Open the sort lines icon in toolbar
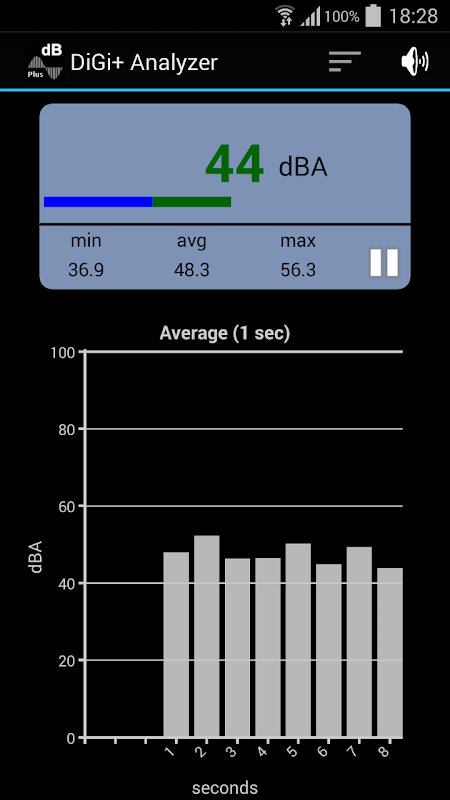Viewport: 450px width, 800px height. coord(344,62)
